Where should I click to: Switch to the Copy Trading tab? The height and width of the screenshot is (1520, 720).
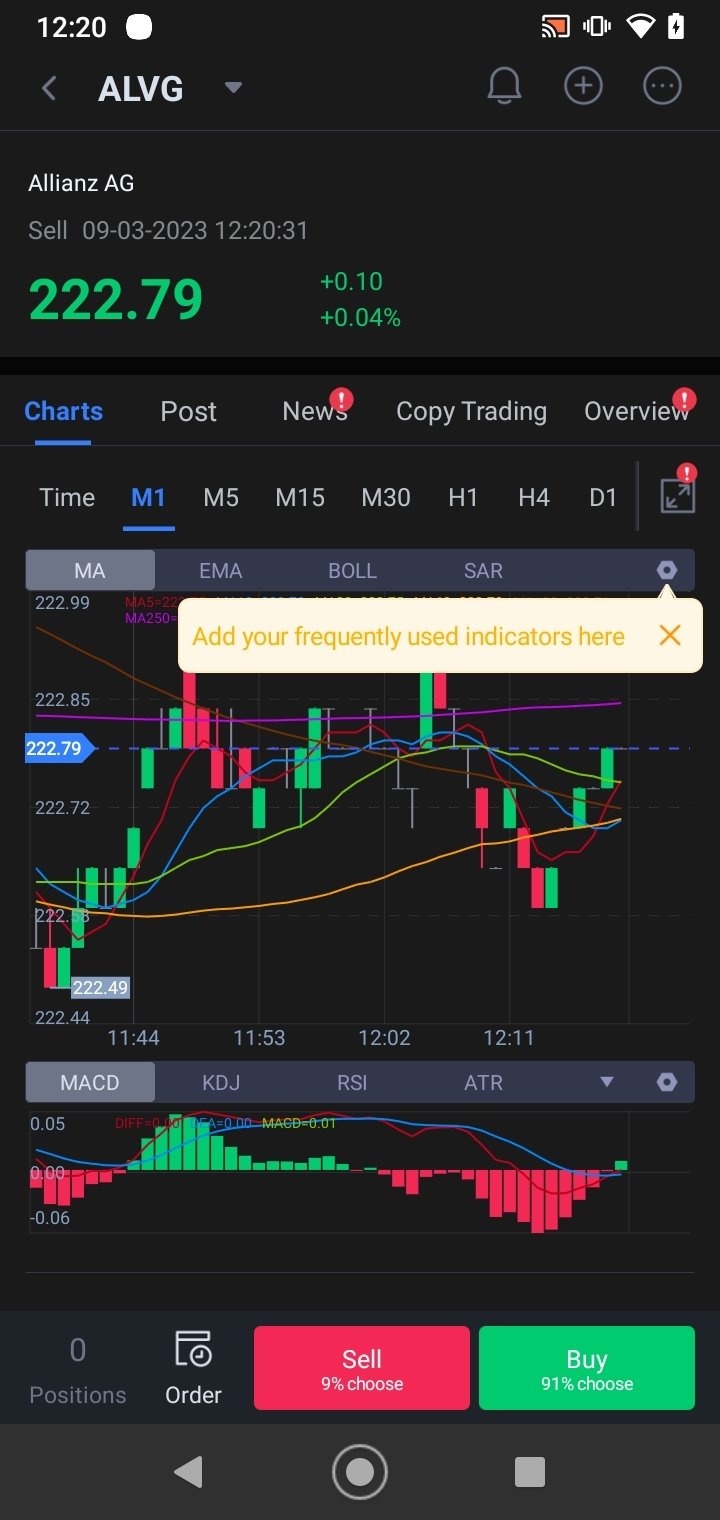pyautogui.click(x=471, y=412)
